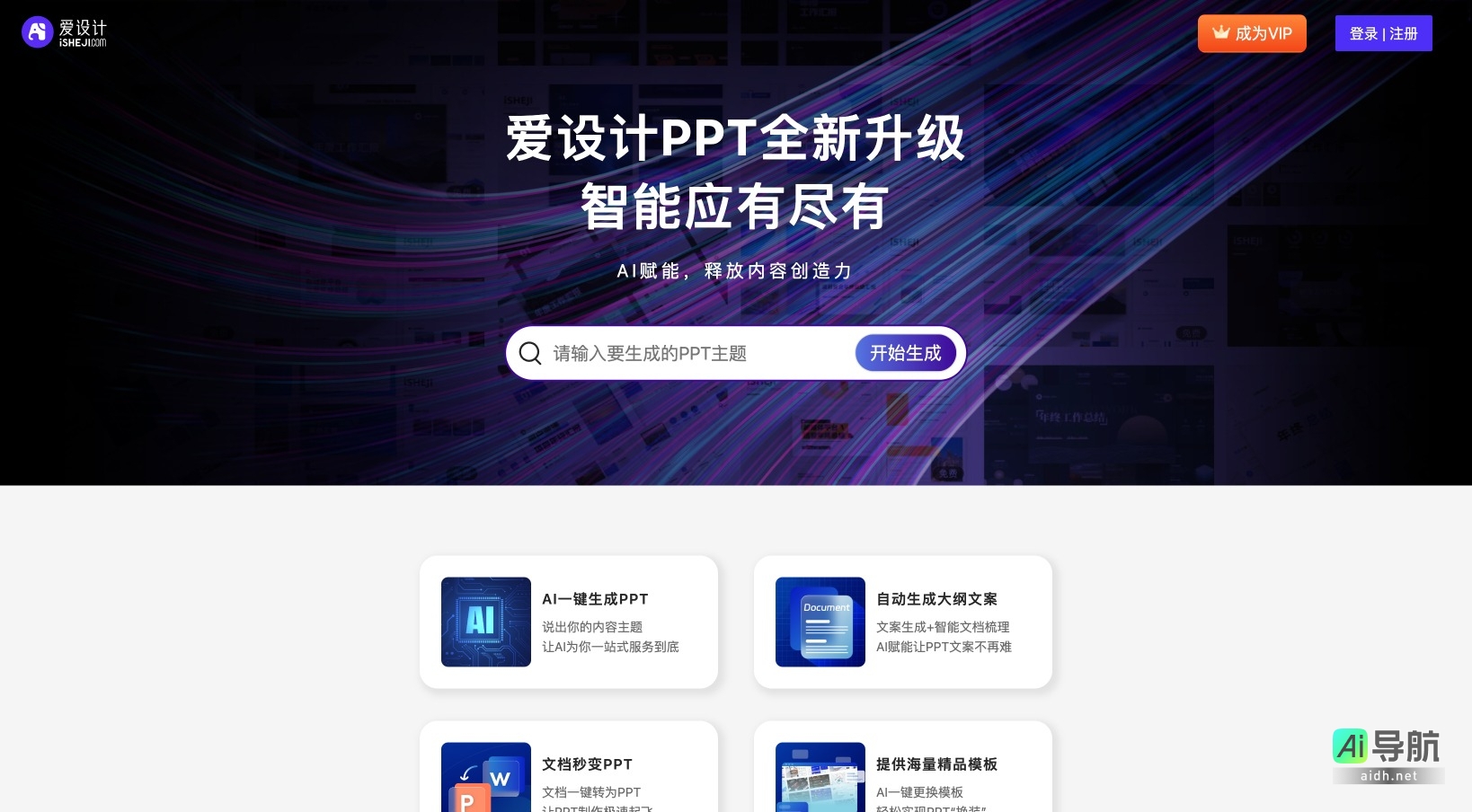
Task: Go to the 爱设计 homepage logo
Action: [65, 32]
